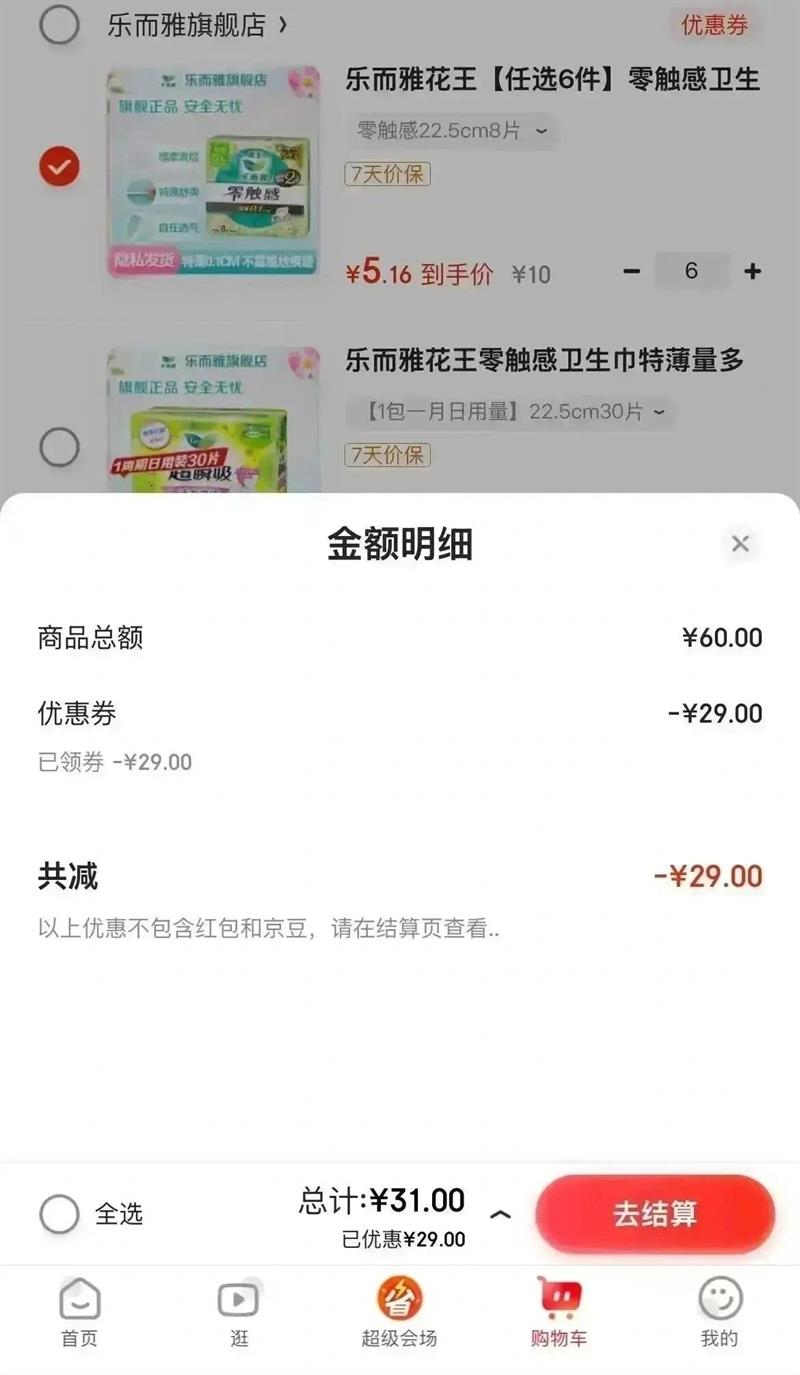Image resolution: width=800 pixels, height=1375 pixels.
Task: Toggle the 全选 checkbox
Action: (x=59, y=1214)
